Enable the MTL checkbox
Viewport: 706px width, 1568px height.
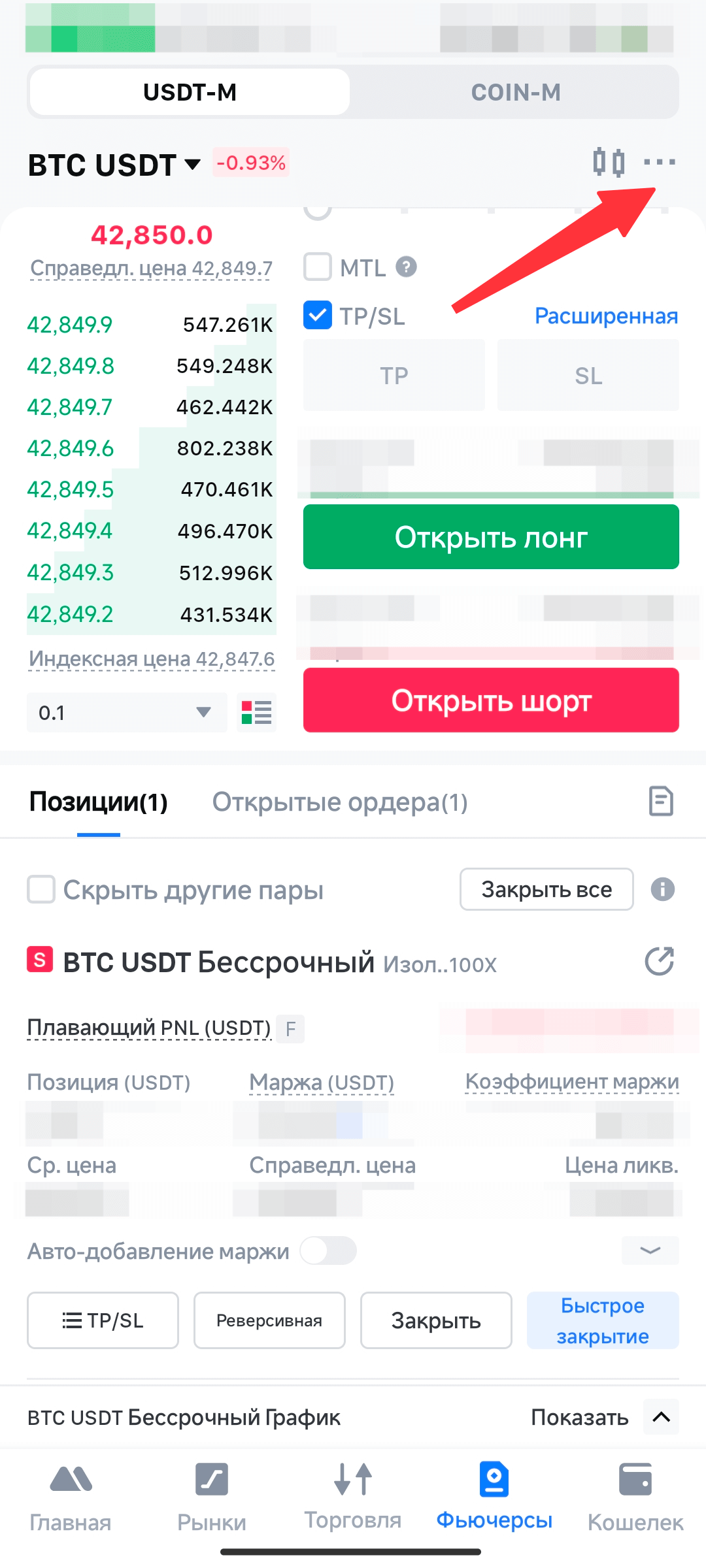(x=318, y=267)
